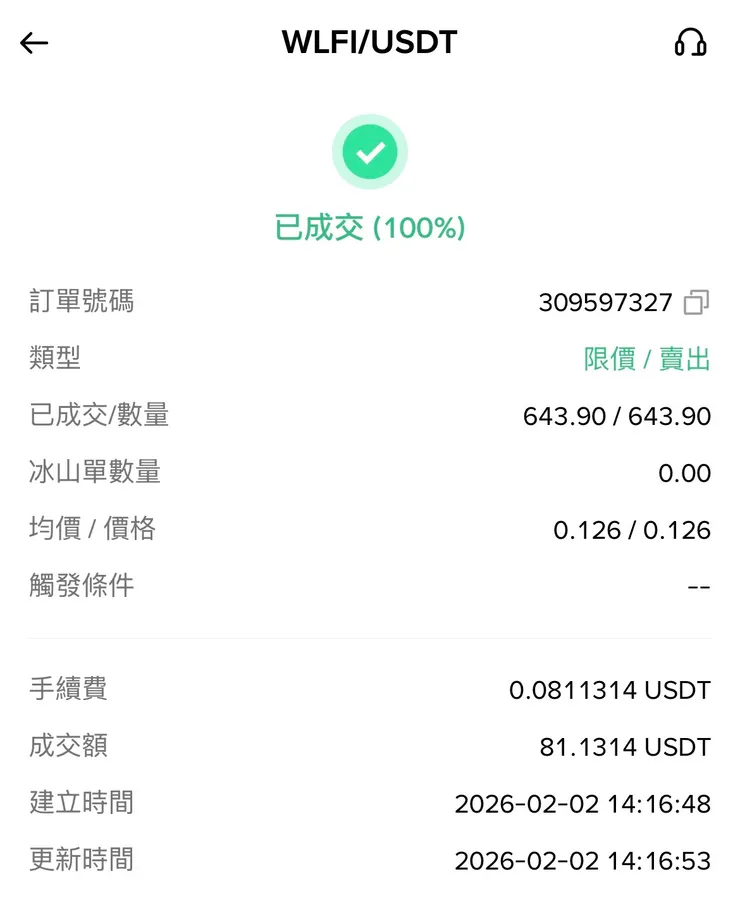Viewport: 740px width, 903px height.
Task: Select the 已成交 (100%) status indicator
Action: (x=370, y=227)
